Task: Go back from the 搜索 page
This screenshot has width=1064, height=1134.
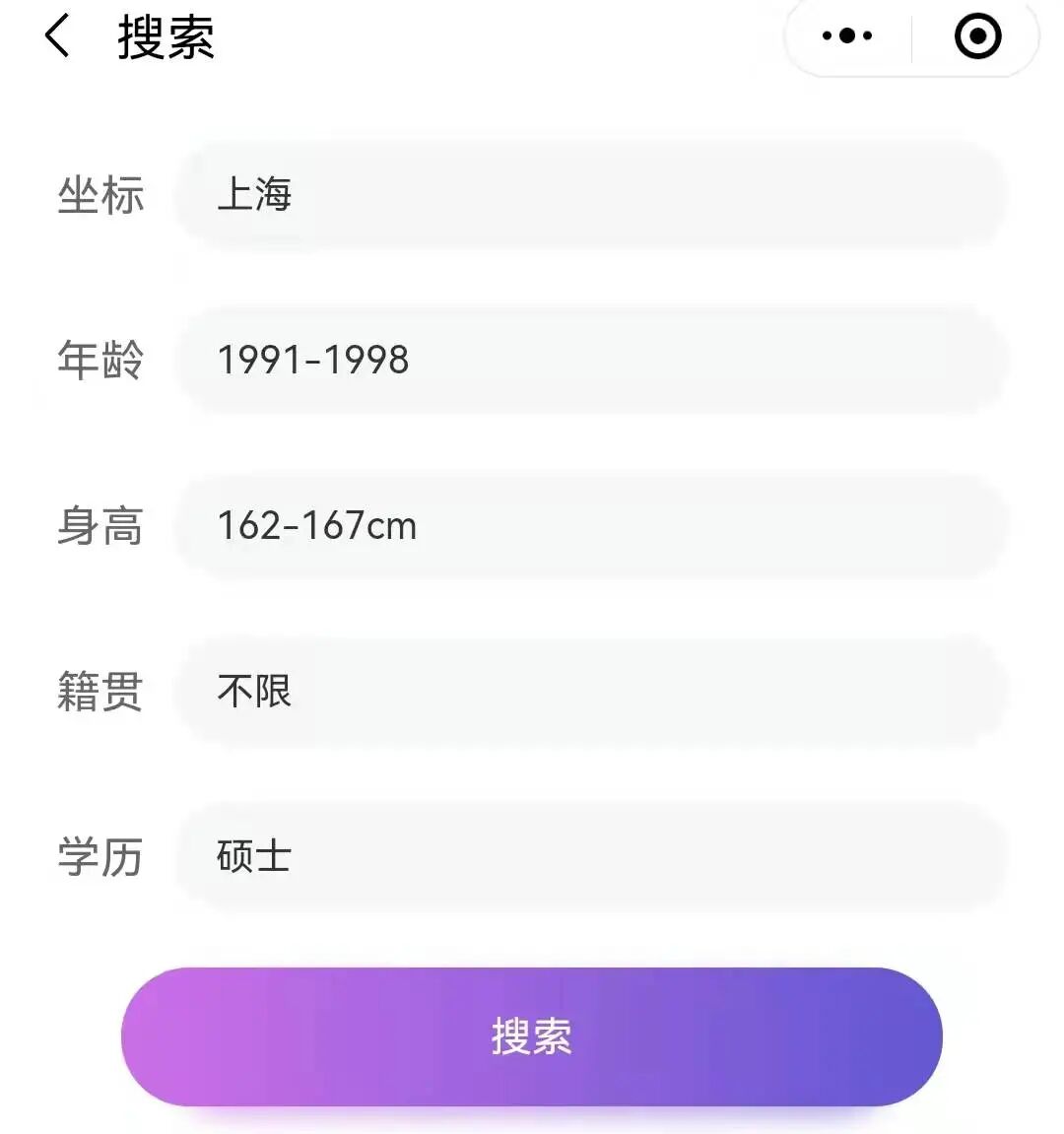Action: 58,37
